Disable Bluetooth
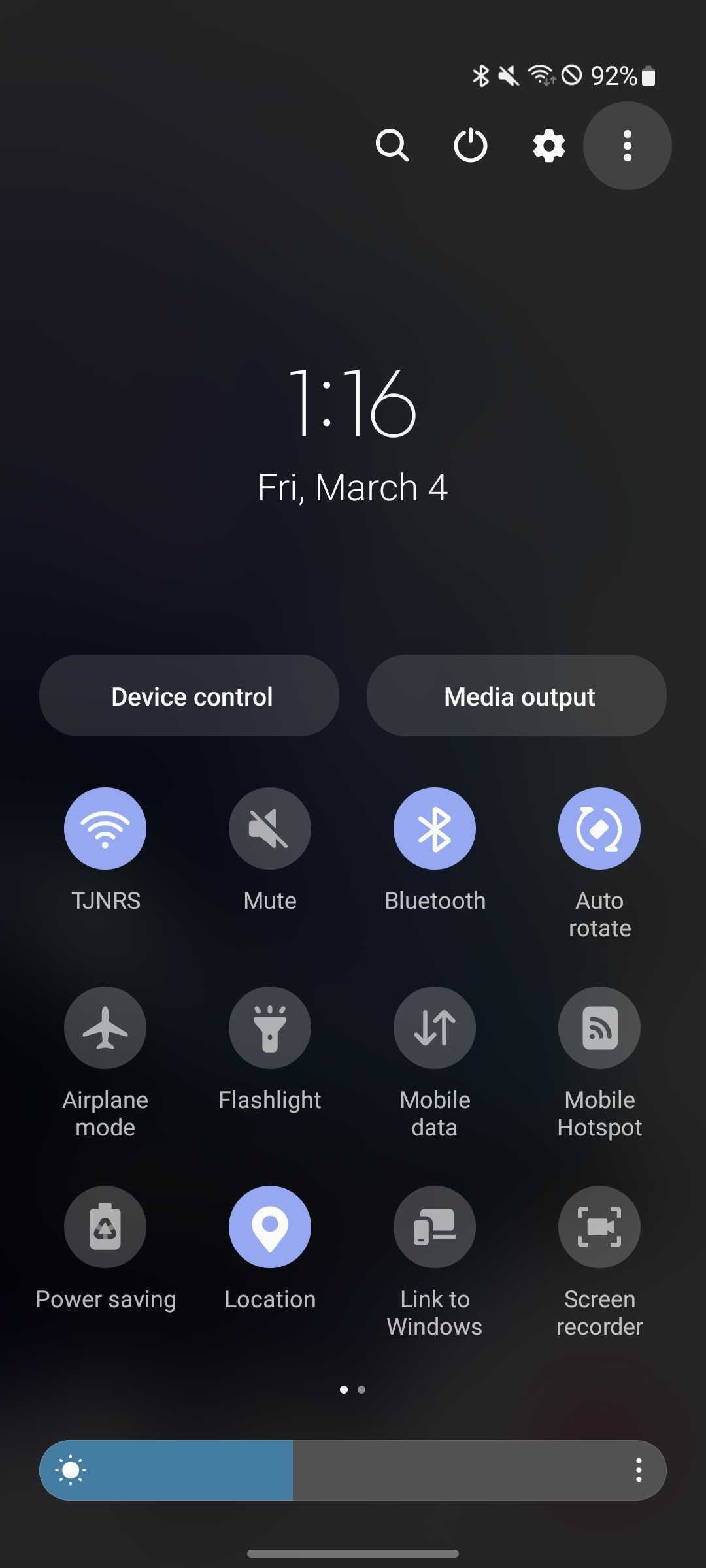 pos(435,828)
